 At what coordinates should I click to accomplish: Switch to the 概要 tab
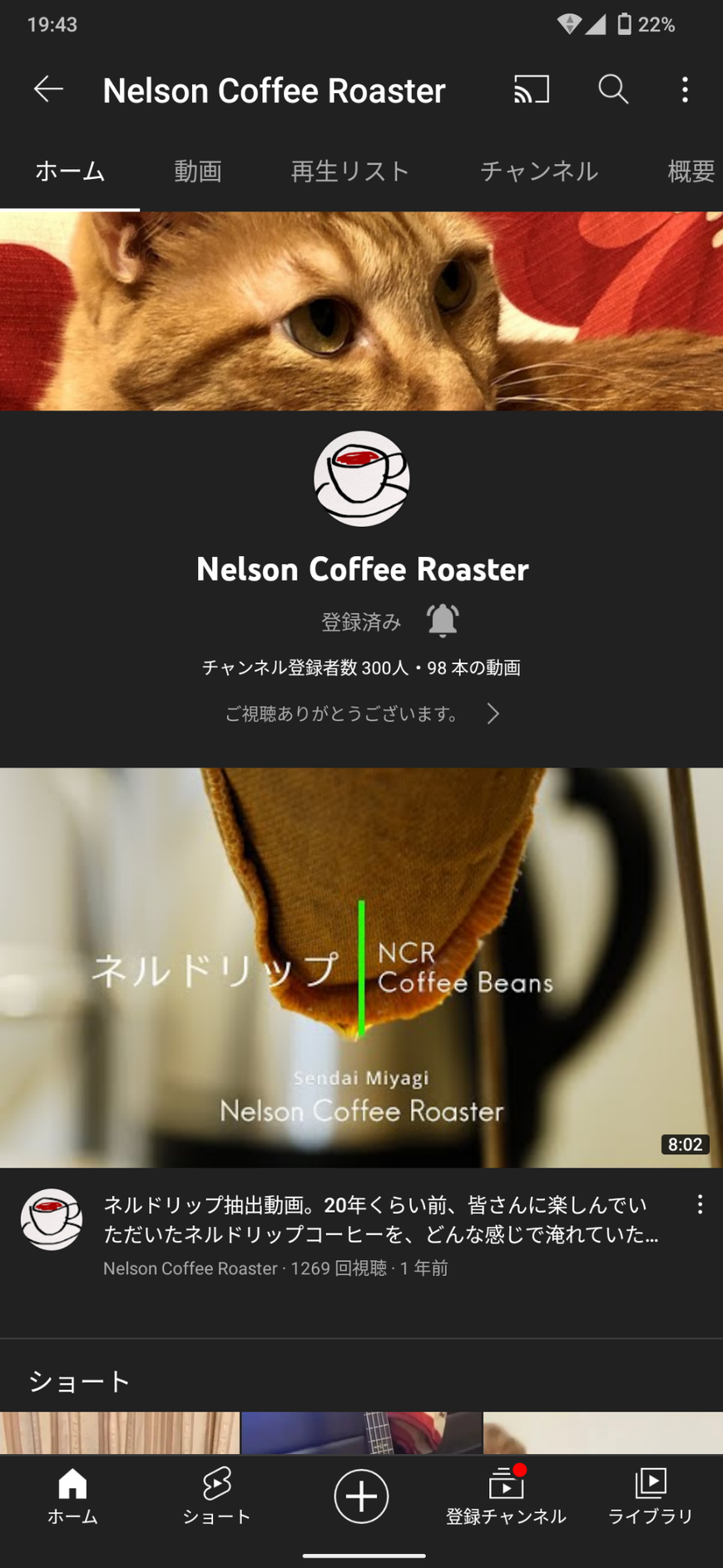(x=691, y=171)
